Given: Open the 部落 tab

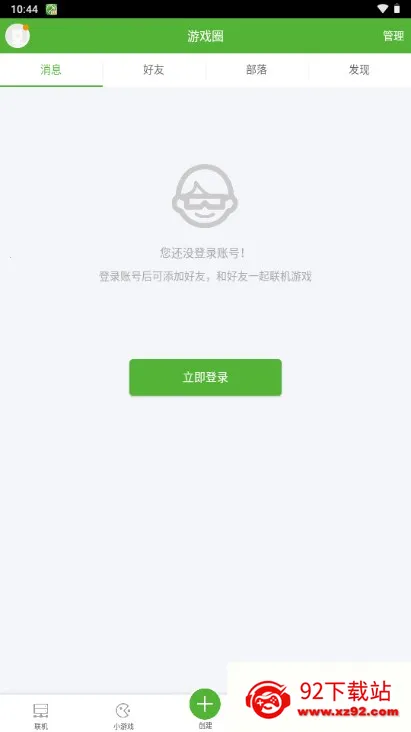Looking at the screenshot, I should (x=256, y=70).
